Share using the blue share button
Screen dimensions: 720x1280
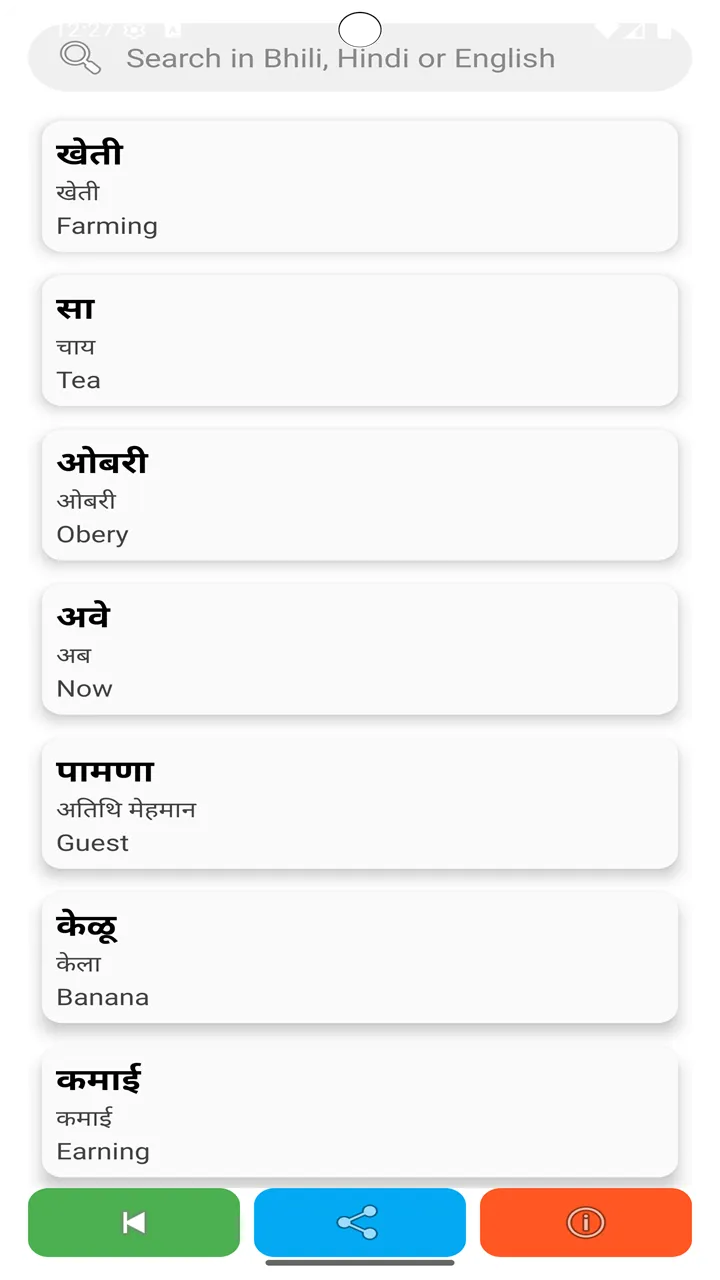[360, 1222]
